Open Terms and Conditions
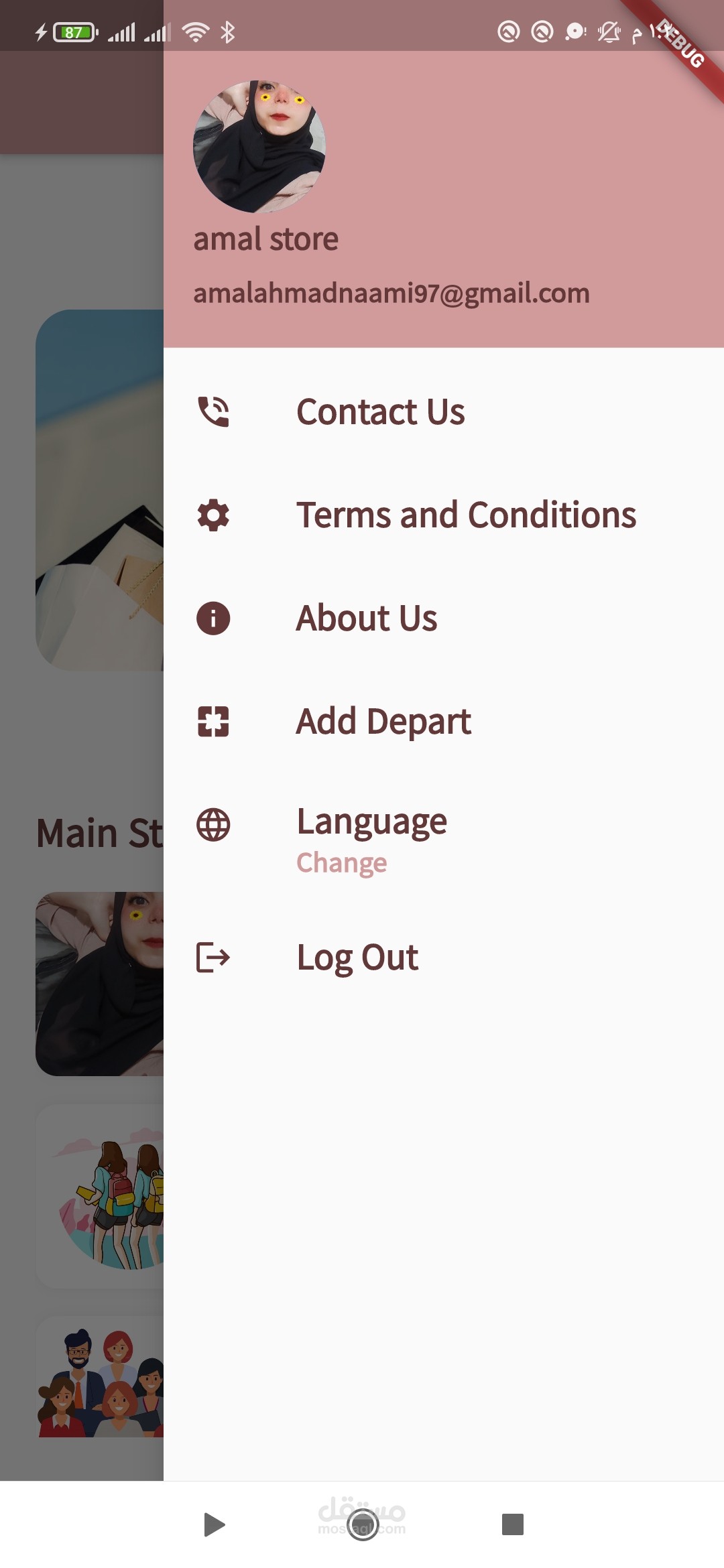 [x=465, y=515]
